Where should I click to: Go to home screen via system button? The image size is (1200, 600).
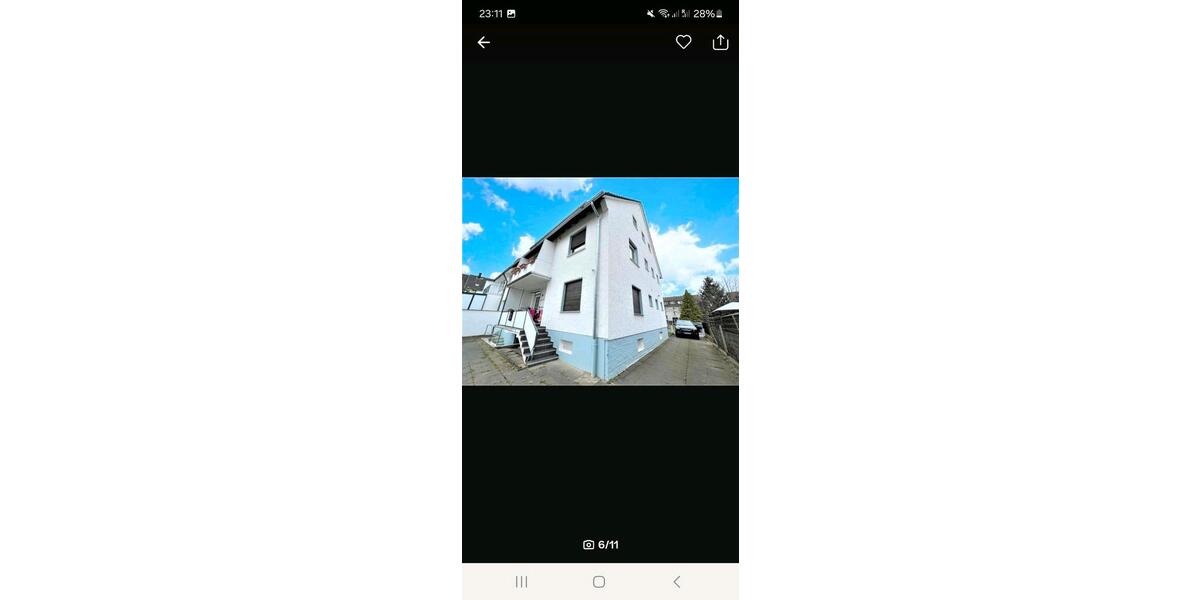pos(599,582)
